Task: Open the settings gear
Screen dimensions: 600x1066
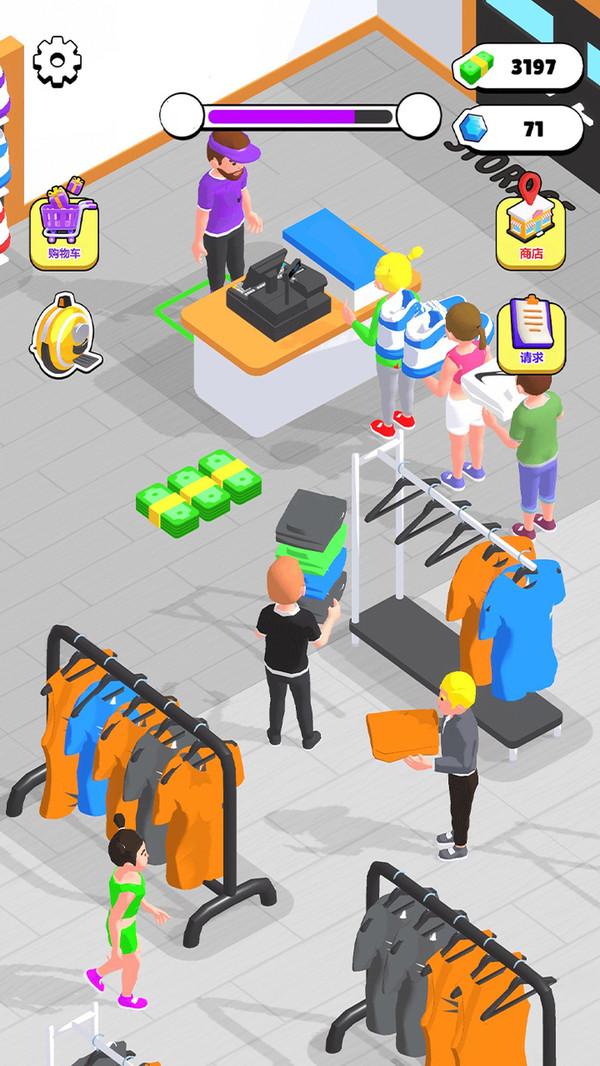Action: 57,61
